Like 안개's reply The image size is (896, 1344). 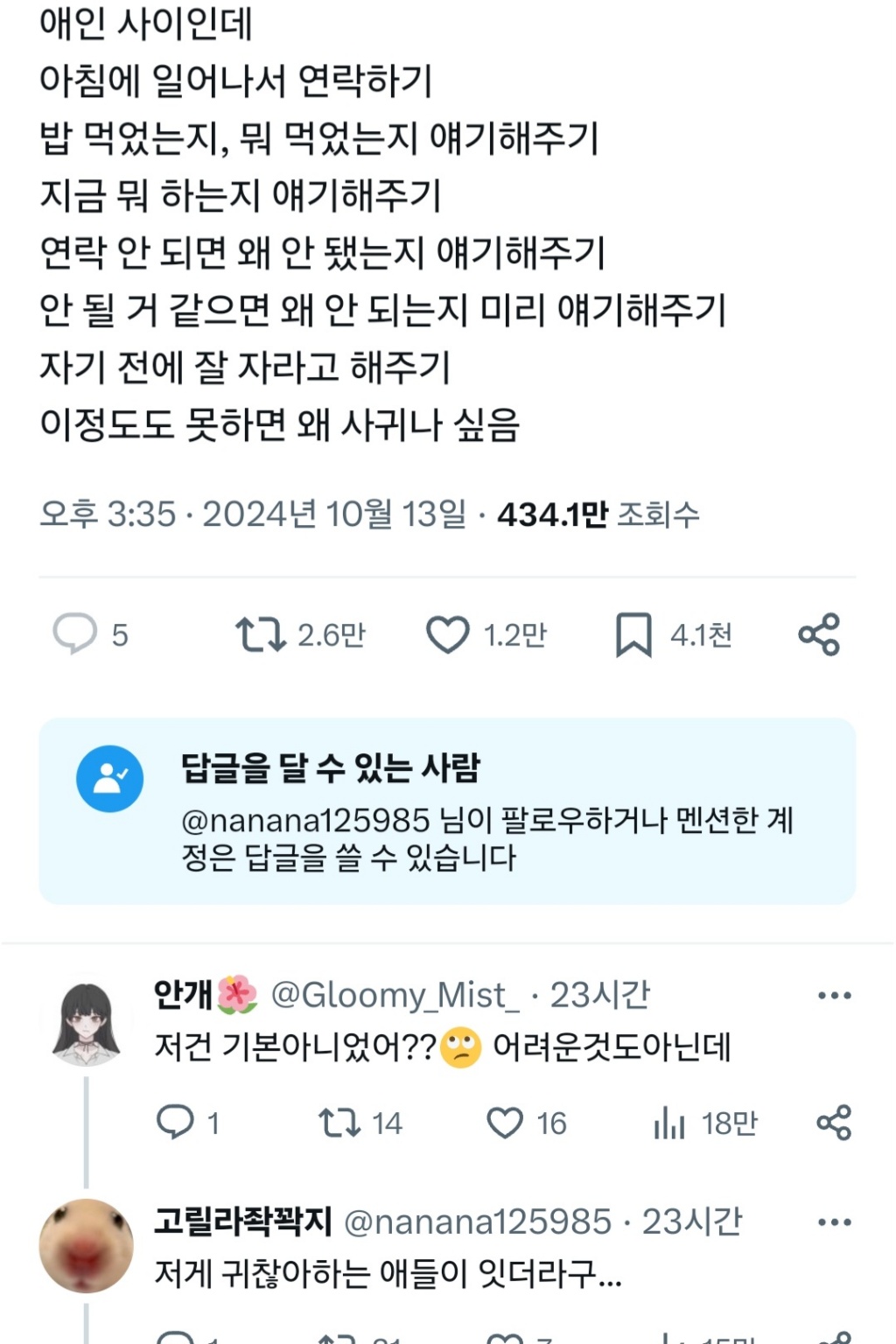pos(505,1123)
